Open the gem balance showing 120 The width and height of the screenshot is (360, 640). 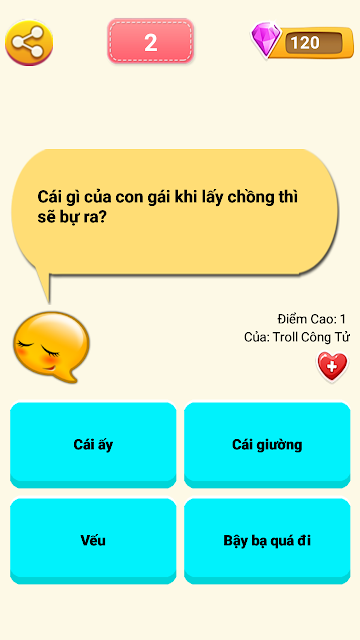[302, 42]
